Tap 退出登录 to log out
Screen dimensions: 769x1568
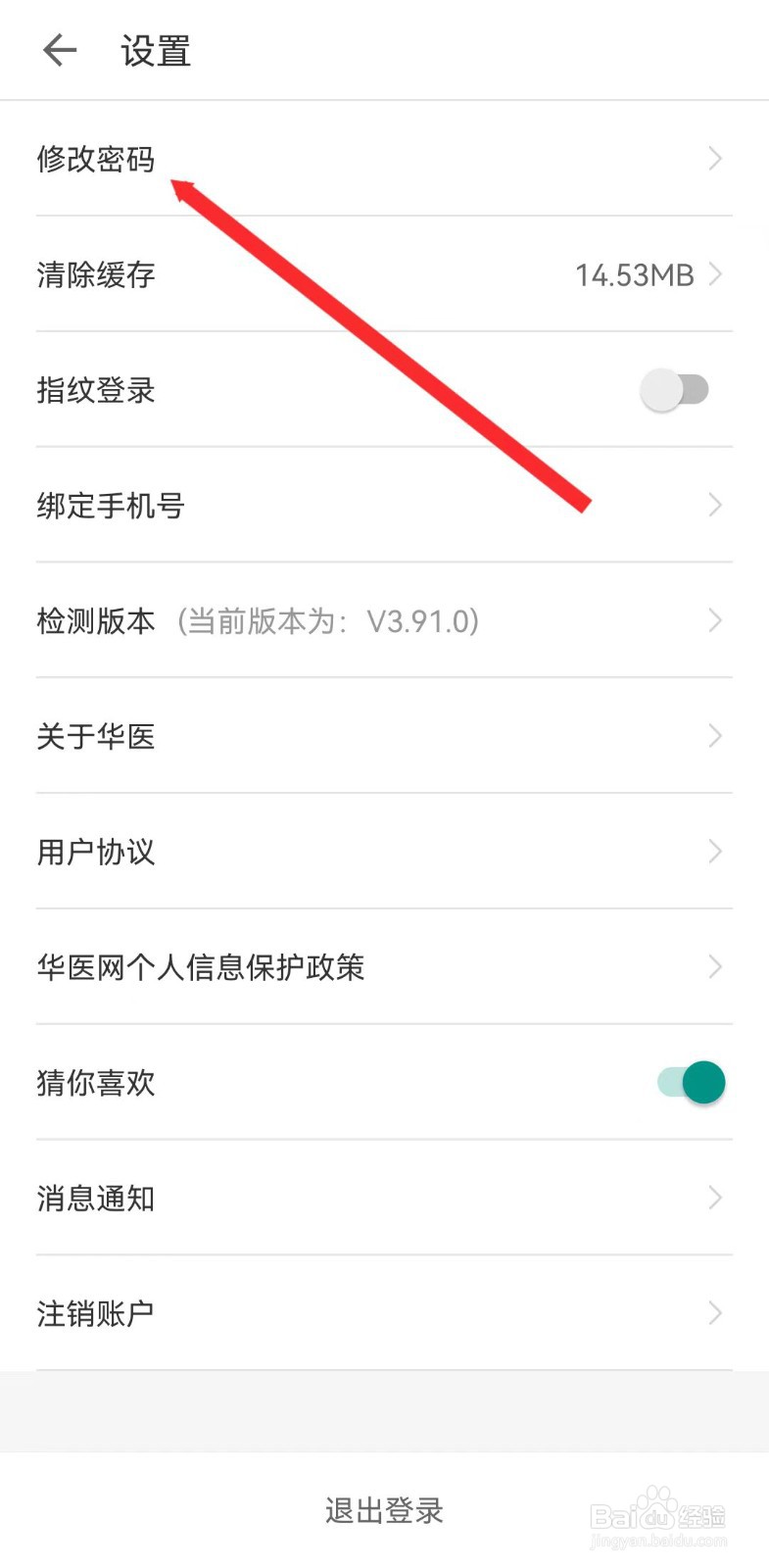coord(383,1509)
